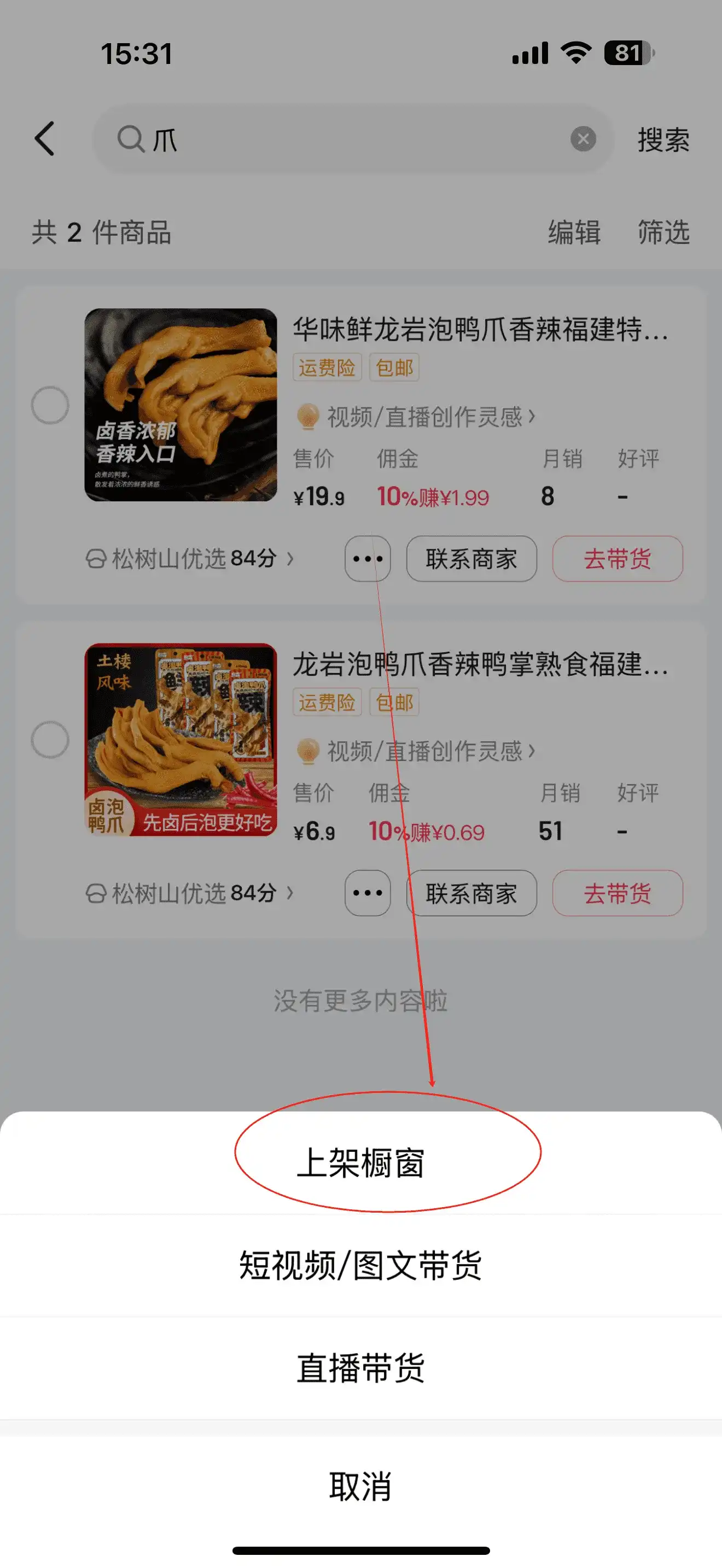Tap 取消 to close the sheet
Image resolution: width=722 pixels, height=1568 pixels.
click(x=360, y=1487)
